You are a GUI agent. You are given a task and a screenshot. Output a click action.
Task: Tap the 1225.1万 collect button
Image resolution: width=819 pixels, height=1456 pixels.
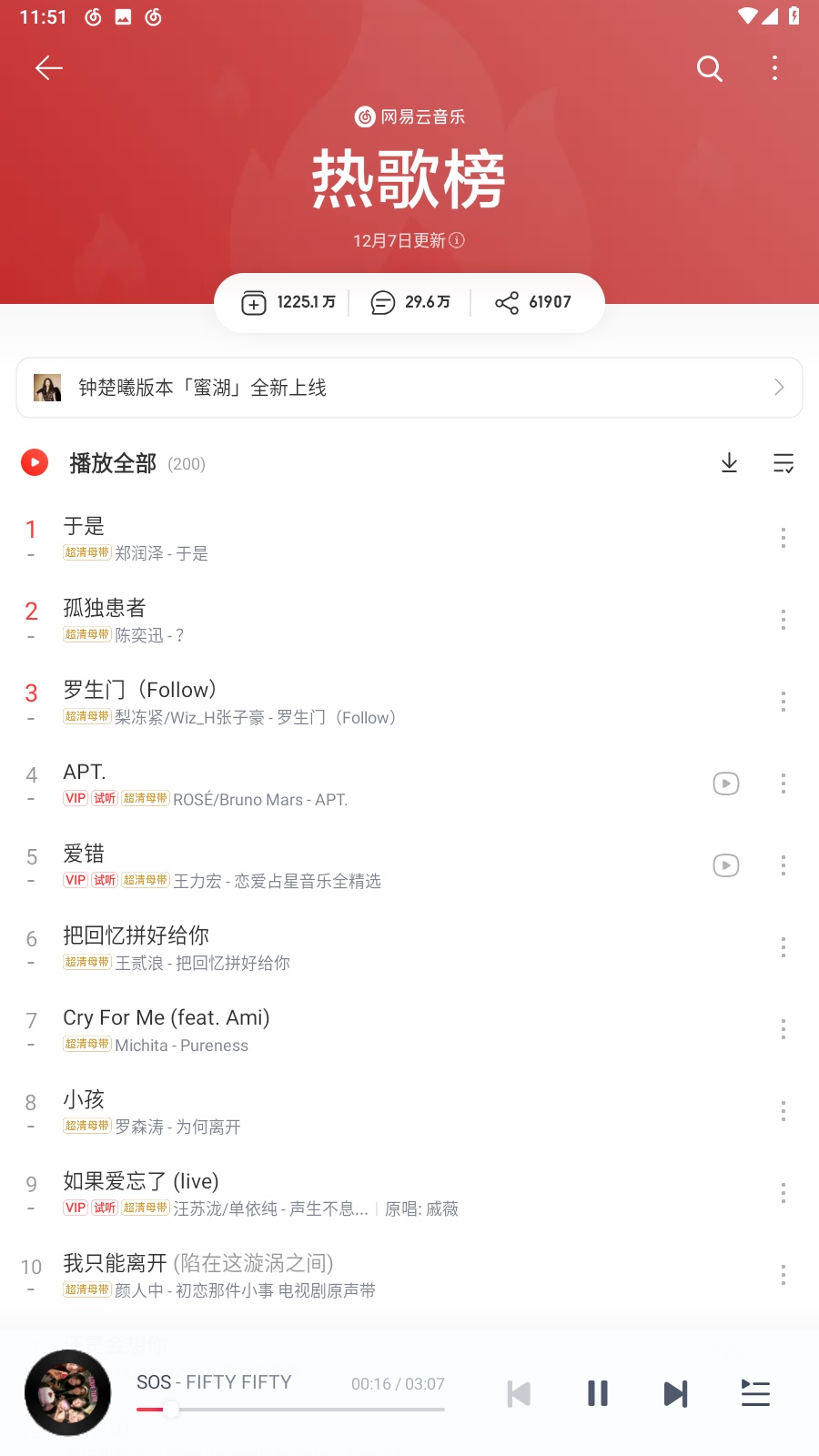(288, 302)
